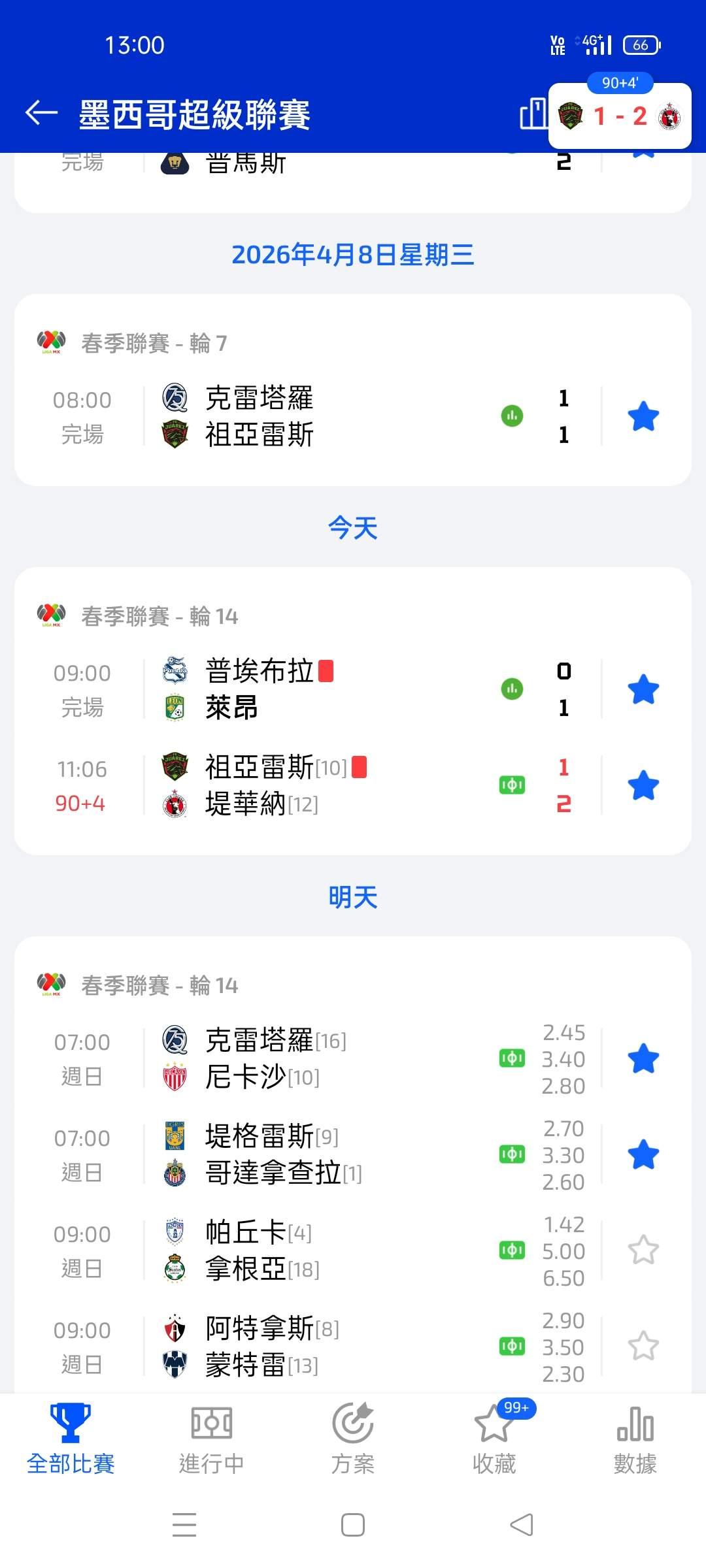Add 阿特拿斯 vs 蒙特雷 to favorites
This screenshot has height=1568, width=706.
coord(643,1347)
